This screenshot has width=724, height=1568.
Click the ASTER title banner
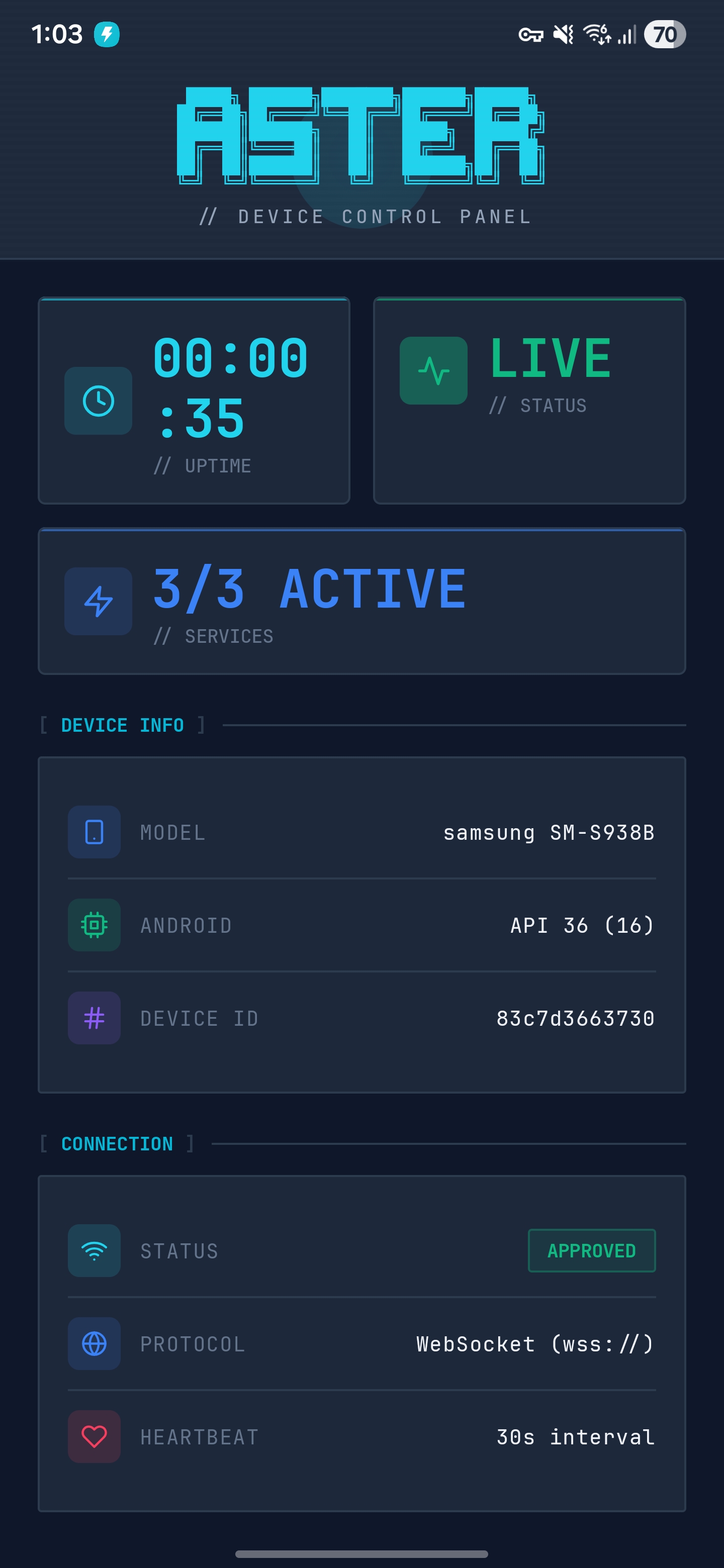(361, 135)
